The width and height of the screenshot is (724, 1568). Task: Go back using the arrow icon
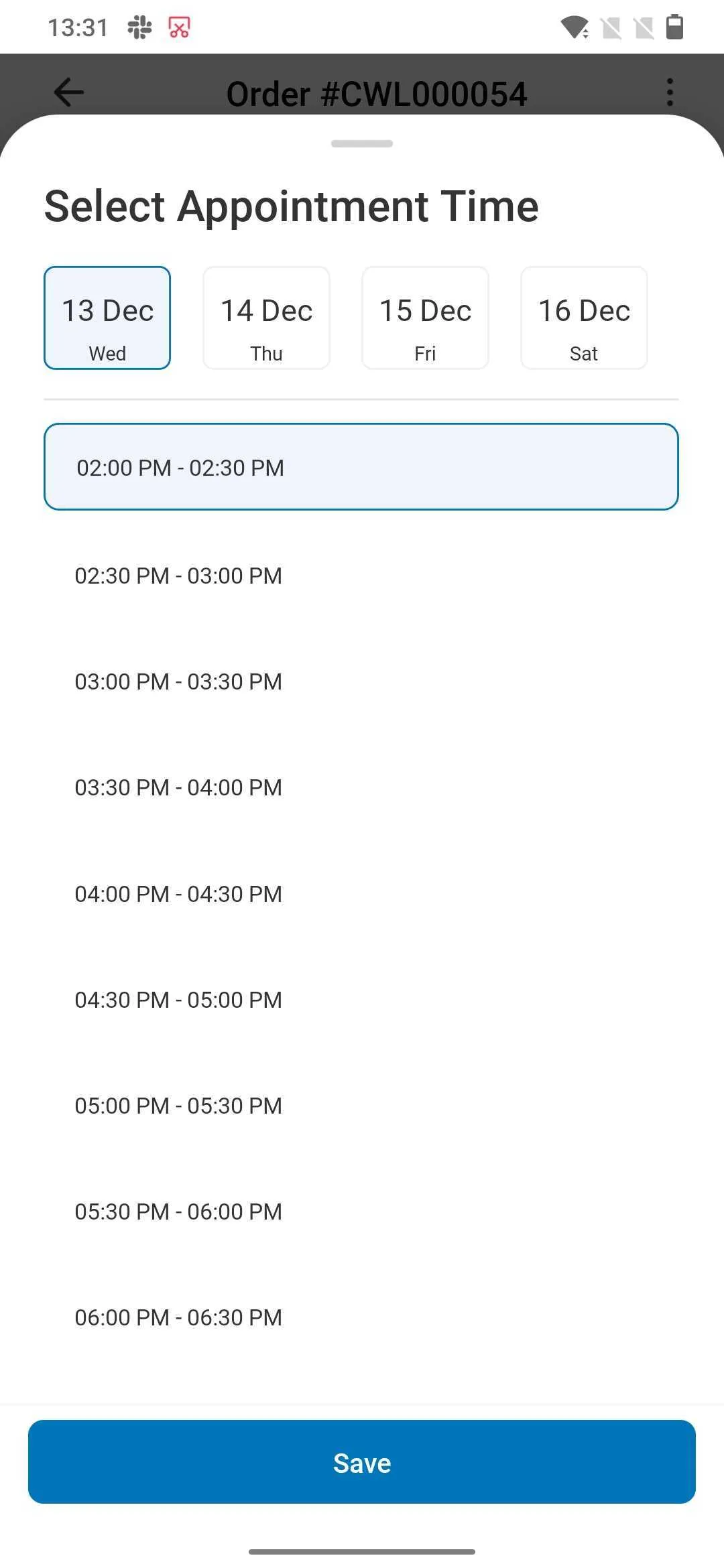(x=69, y=92)
